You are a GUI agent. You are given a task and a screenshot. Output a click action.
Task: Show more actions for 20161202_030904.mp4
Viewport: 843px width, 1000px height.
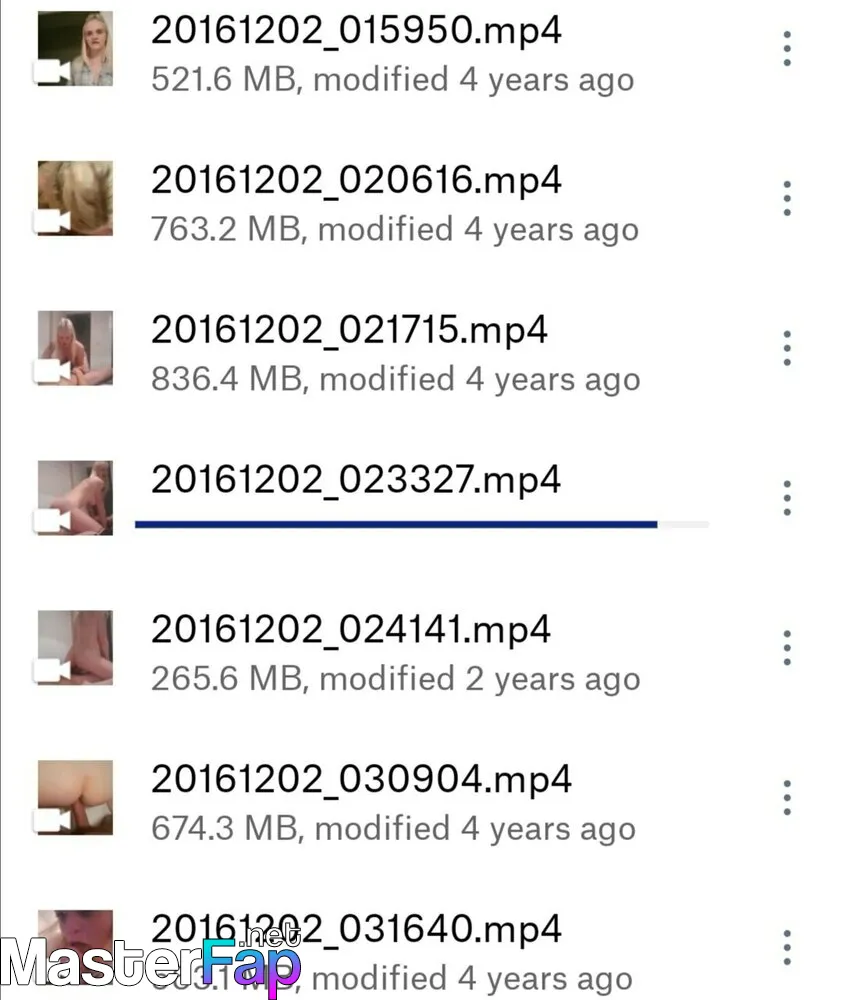coord(787,797)
